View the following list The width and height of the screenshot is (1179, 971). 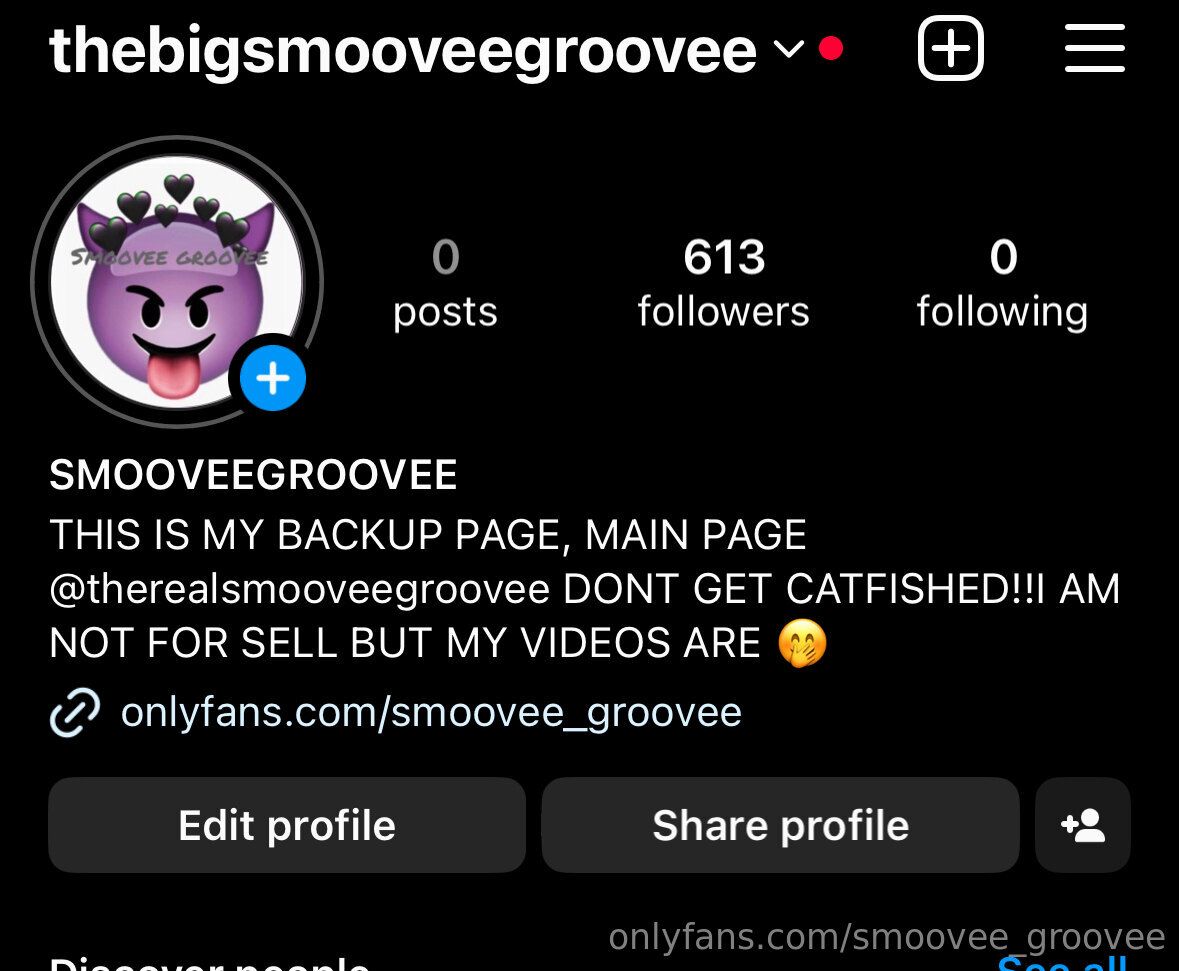click(1002, 283)
